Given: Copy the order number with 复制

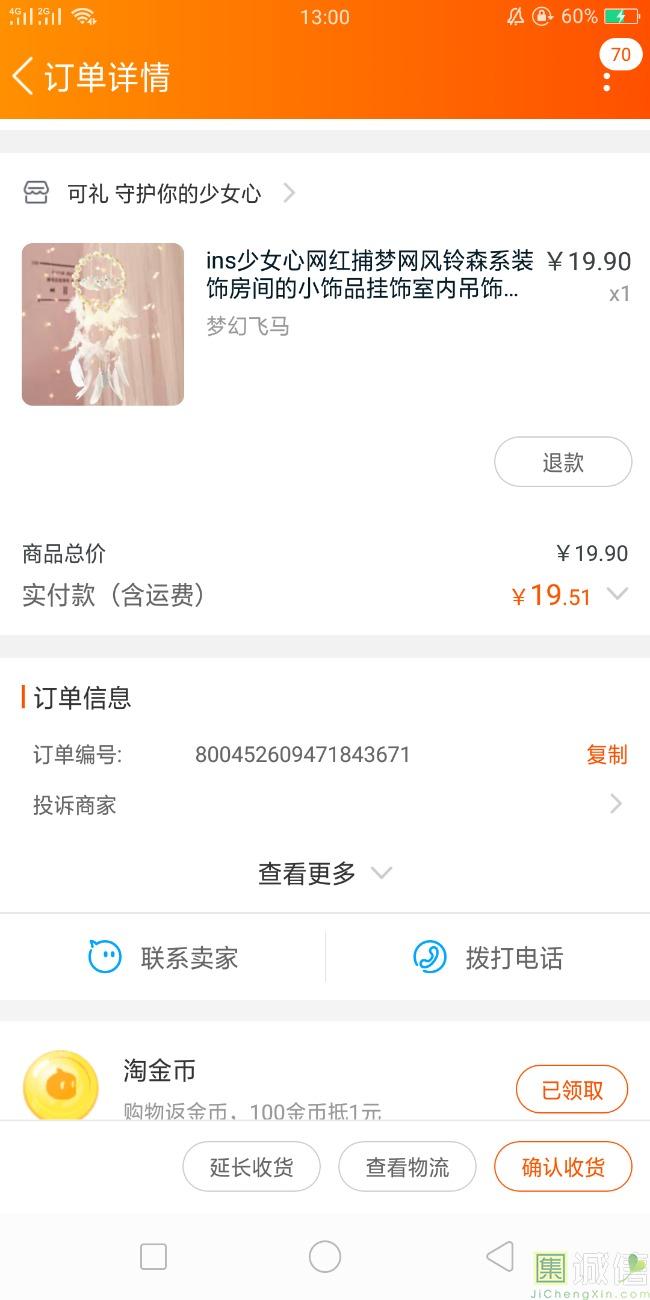Looking at the screenshot, I should pos(606,755).
